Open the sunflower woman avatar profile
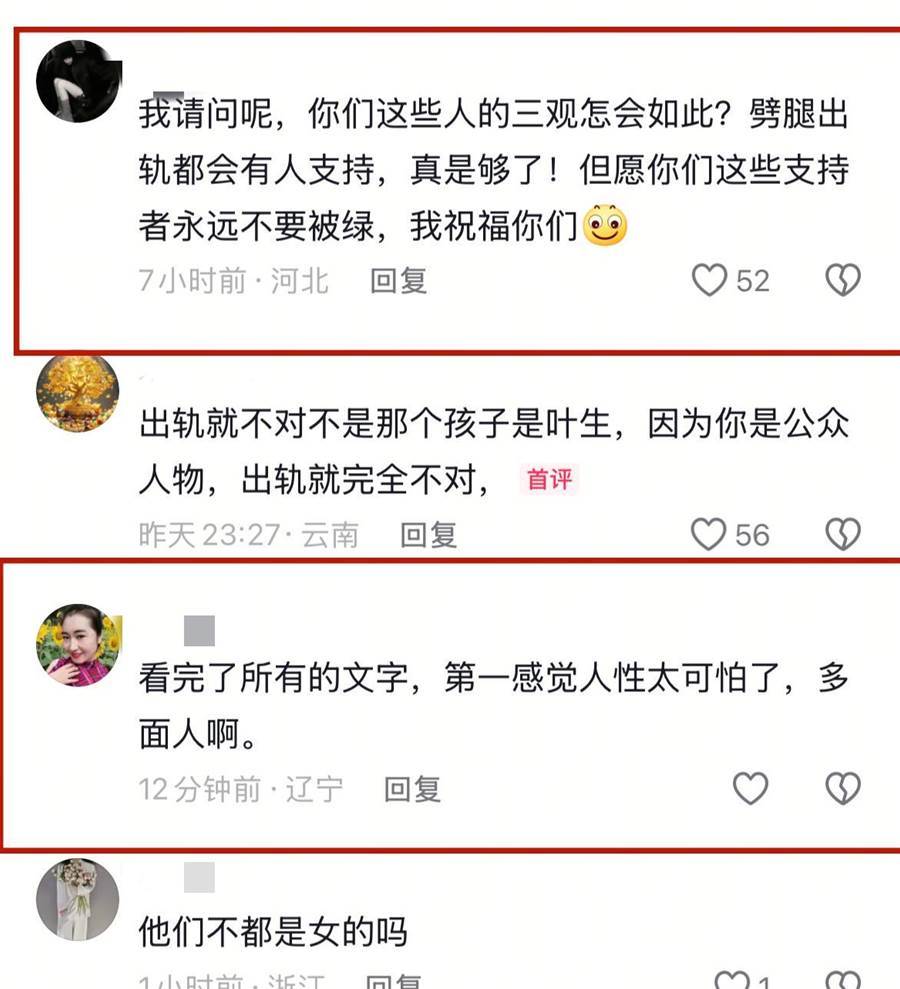This screenshot has width=900, height=989. point(77,645)
